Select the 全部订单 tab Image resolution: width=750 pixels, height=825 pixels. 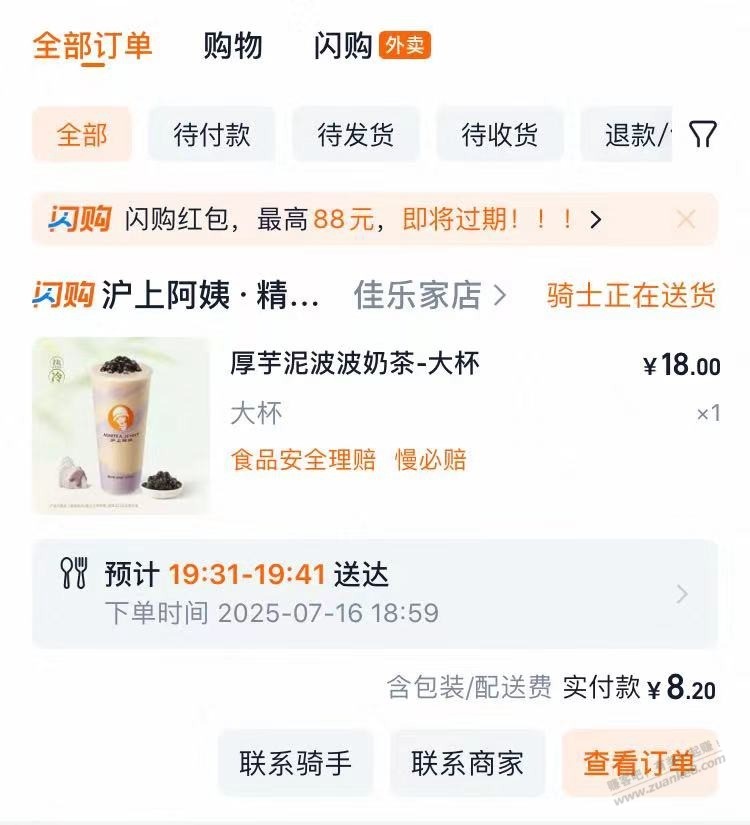click(92, 46)
